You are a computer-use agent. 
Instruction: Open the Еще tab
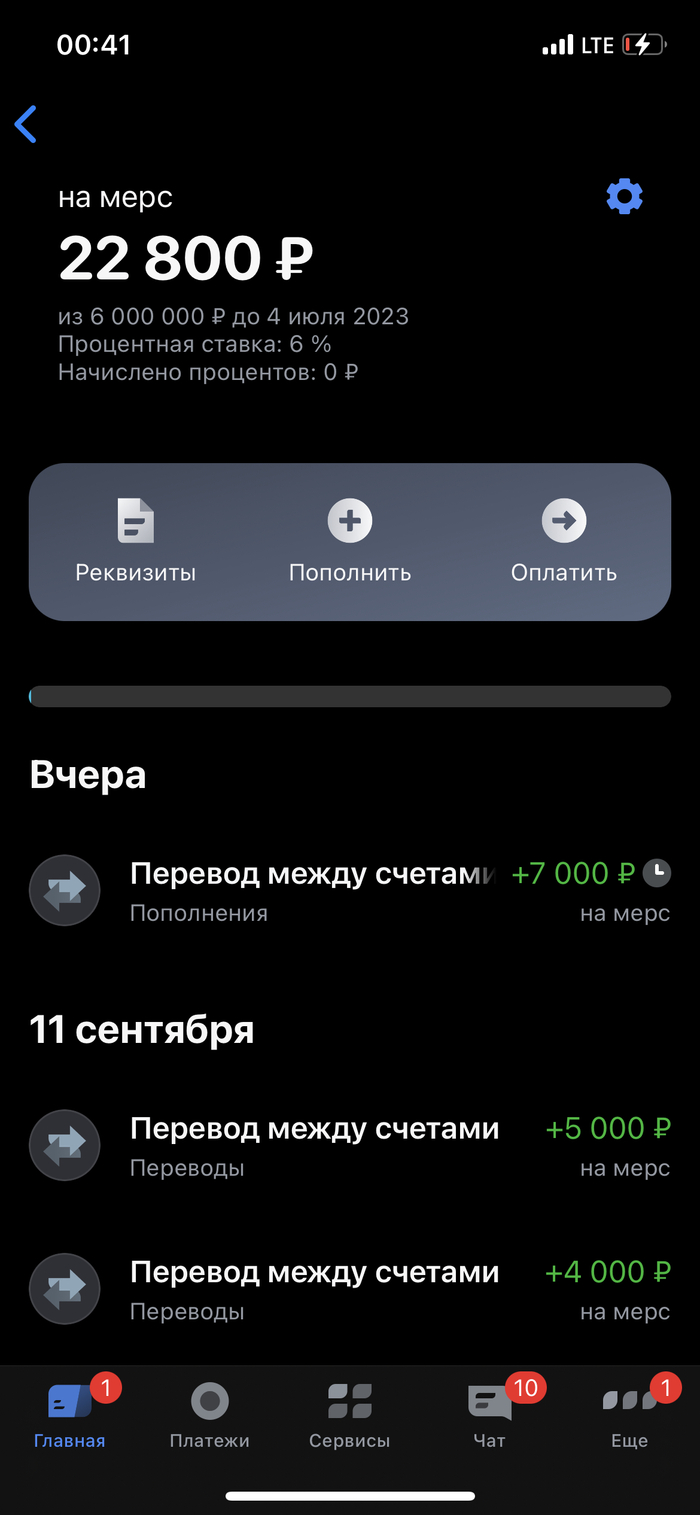point(630,1414)
